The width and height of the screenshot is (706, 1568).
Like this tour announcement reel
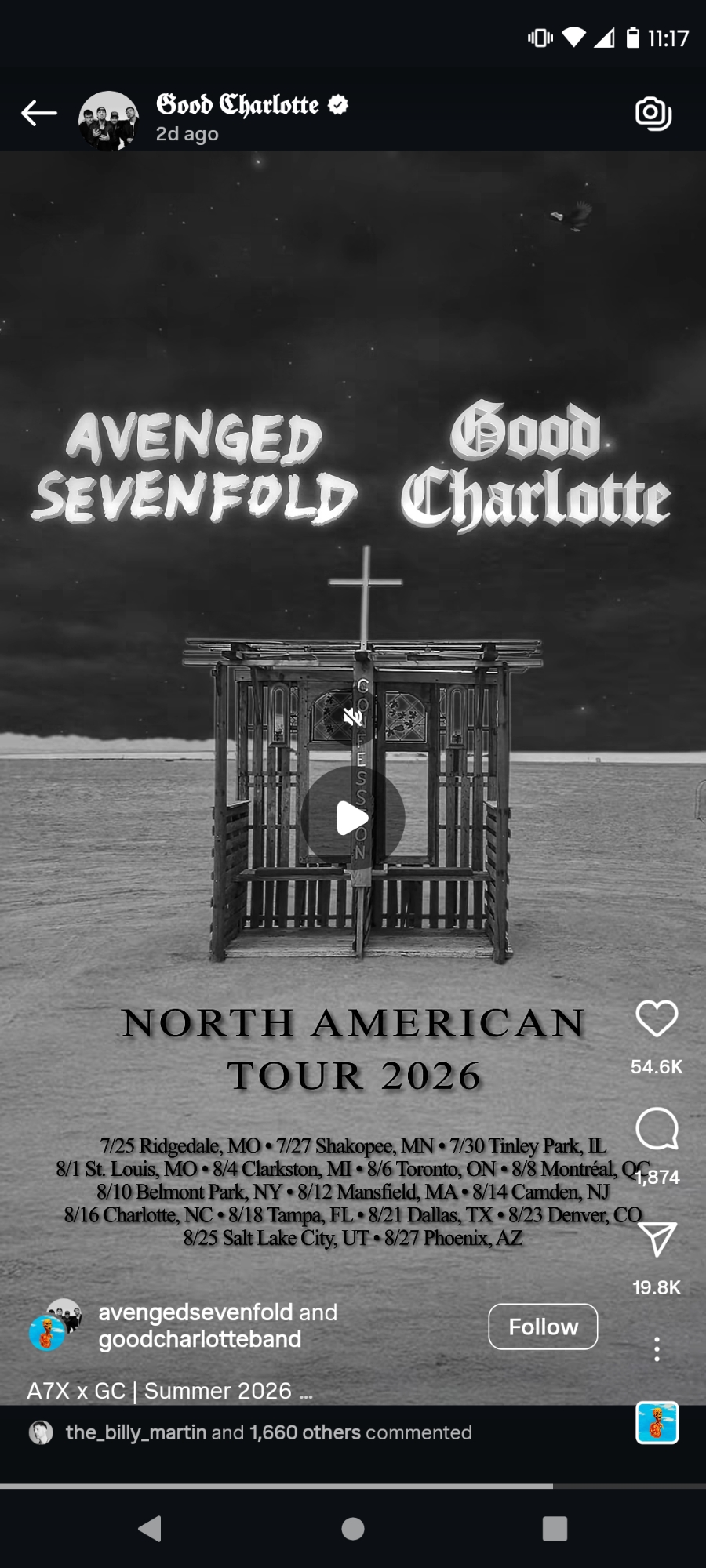(x=656, y=1019)
